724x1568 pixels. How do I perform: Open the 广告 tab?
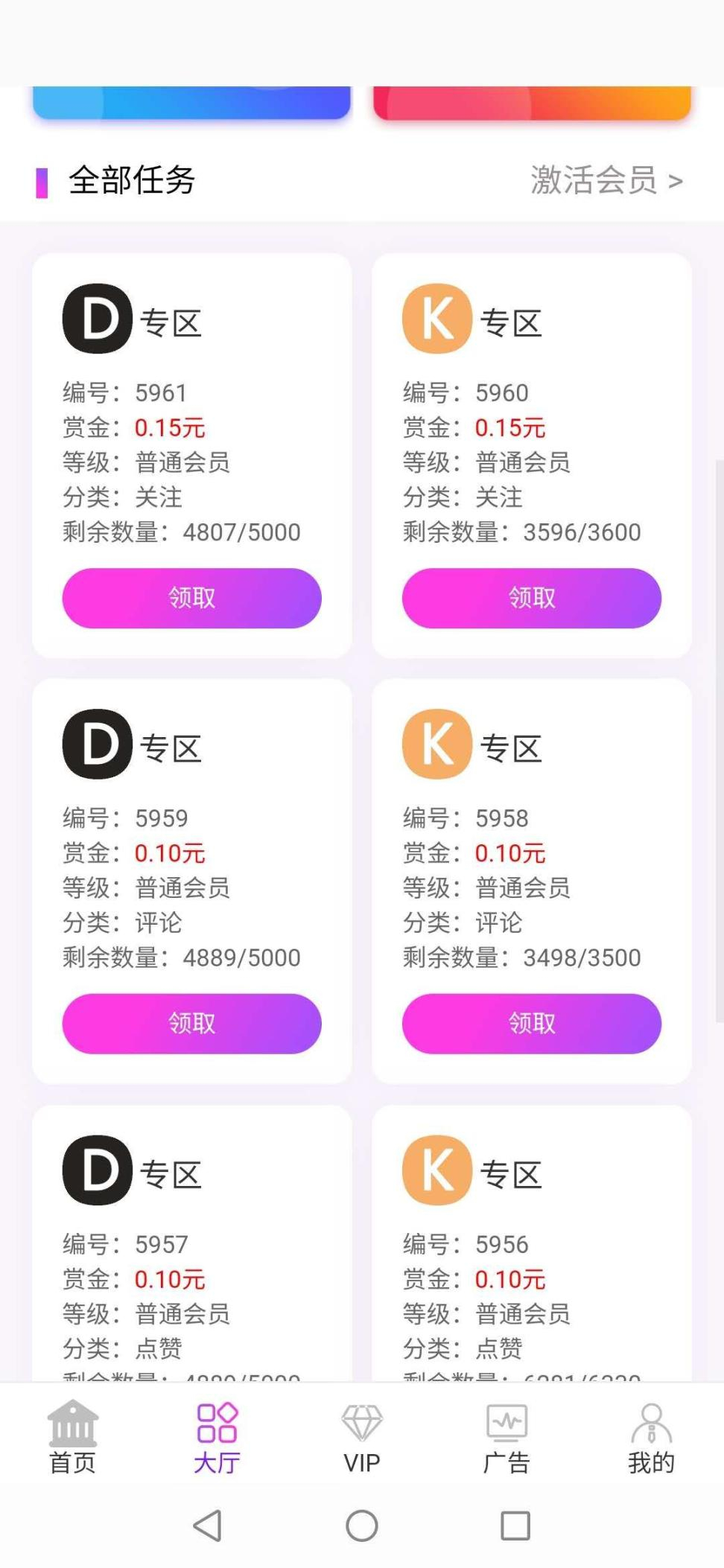[x=507, y=1438]
